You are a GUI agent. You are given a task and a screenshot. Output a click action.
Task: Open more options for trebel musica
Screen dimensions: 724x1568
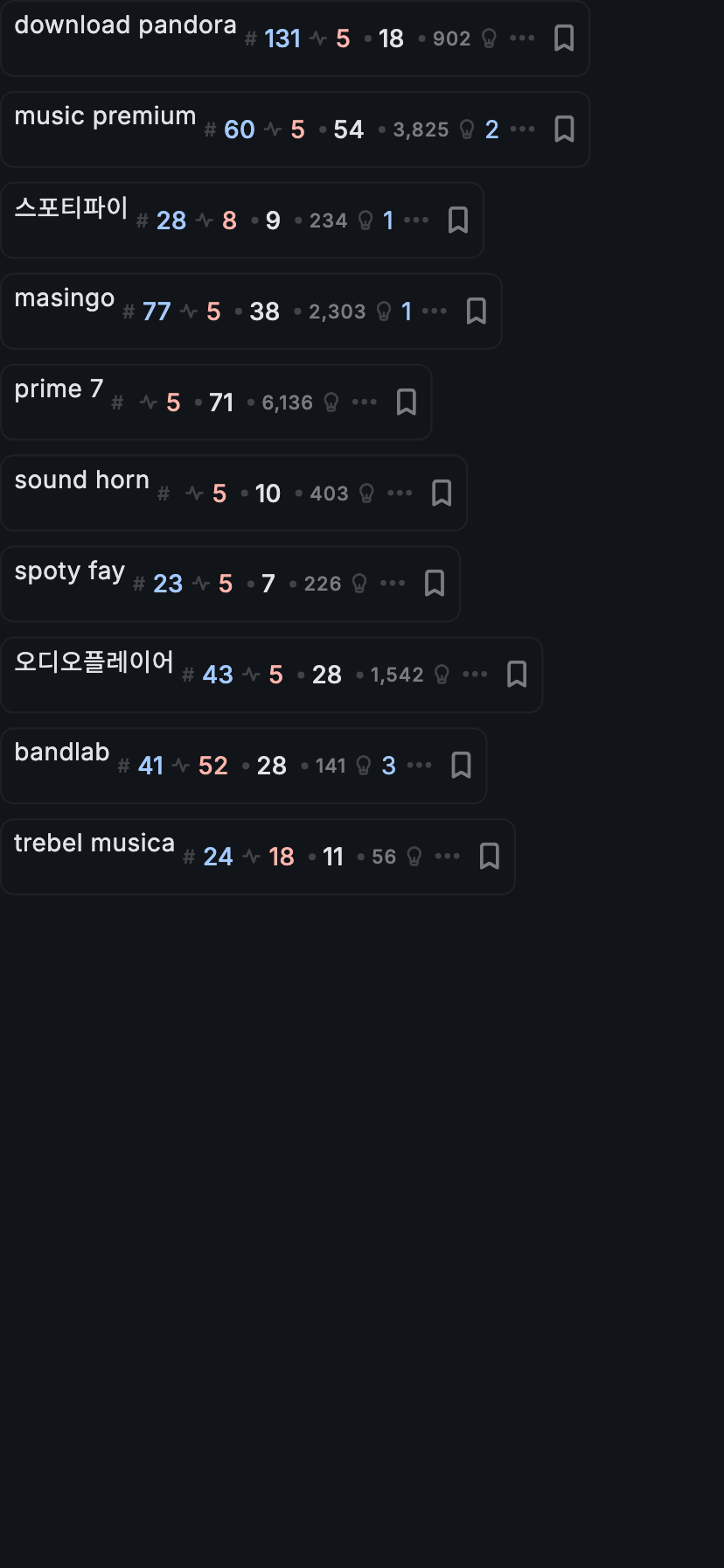(x=447, y=857)
